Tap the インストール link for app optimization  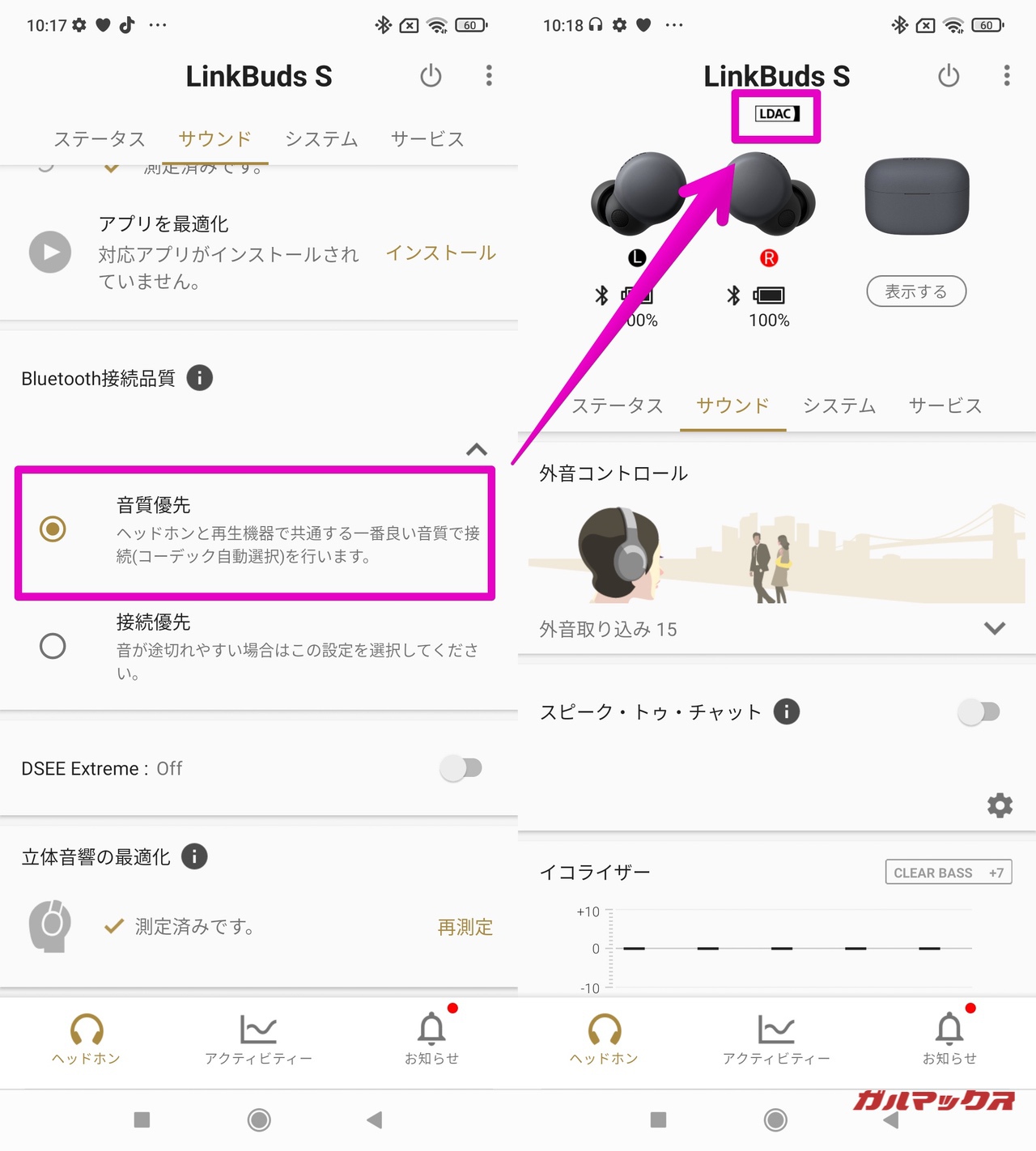[x=440, y=253]
